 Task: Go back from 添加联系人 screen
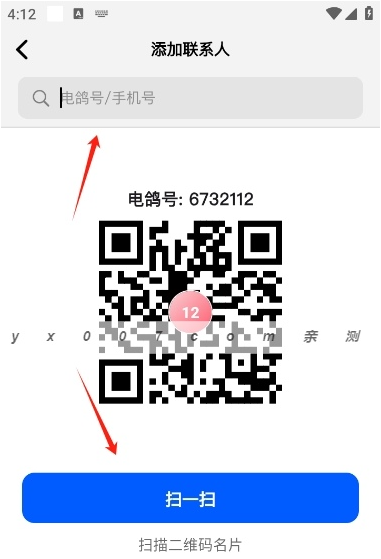coord(22,50)
